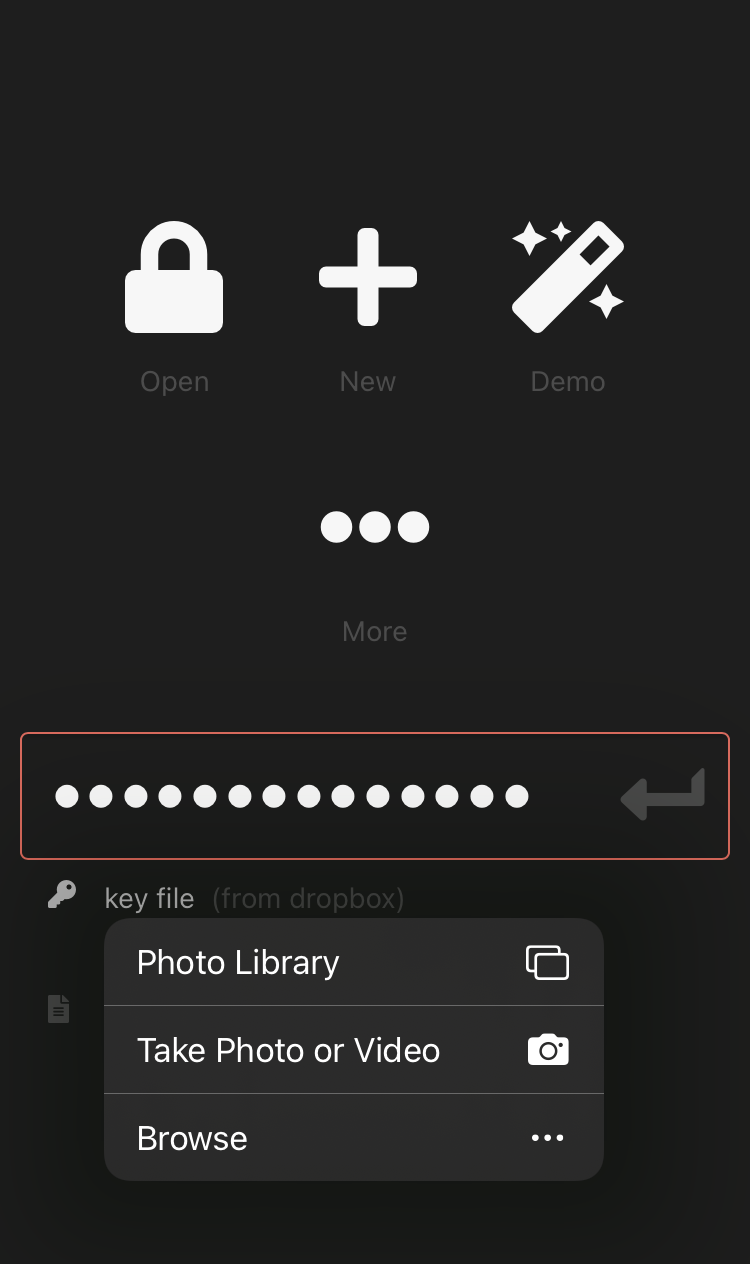Tap the three-dots More icon
750x1264 pixels.
point(375,527)
